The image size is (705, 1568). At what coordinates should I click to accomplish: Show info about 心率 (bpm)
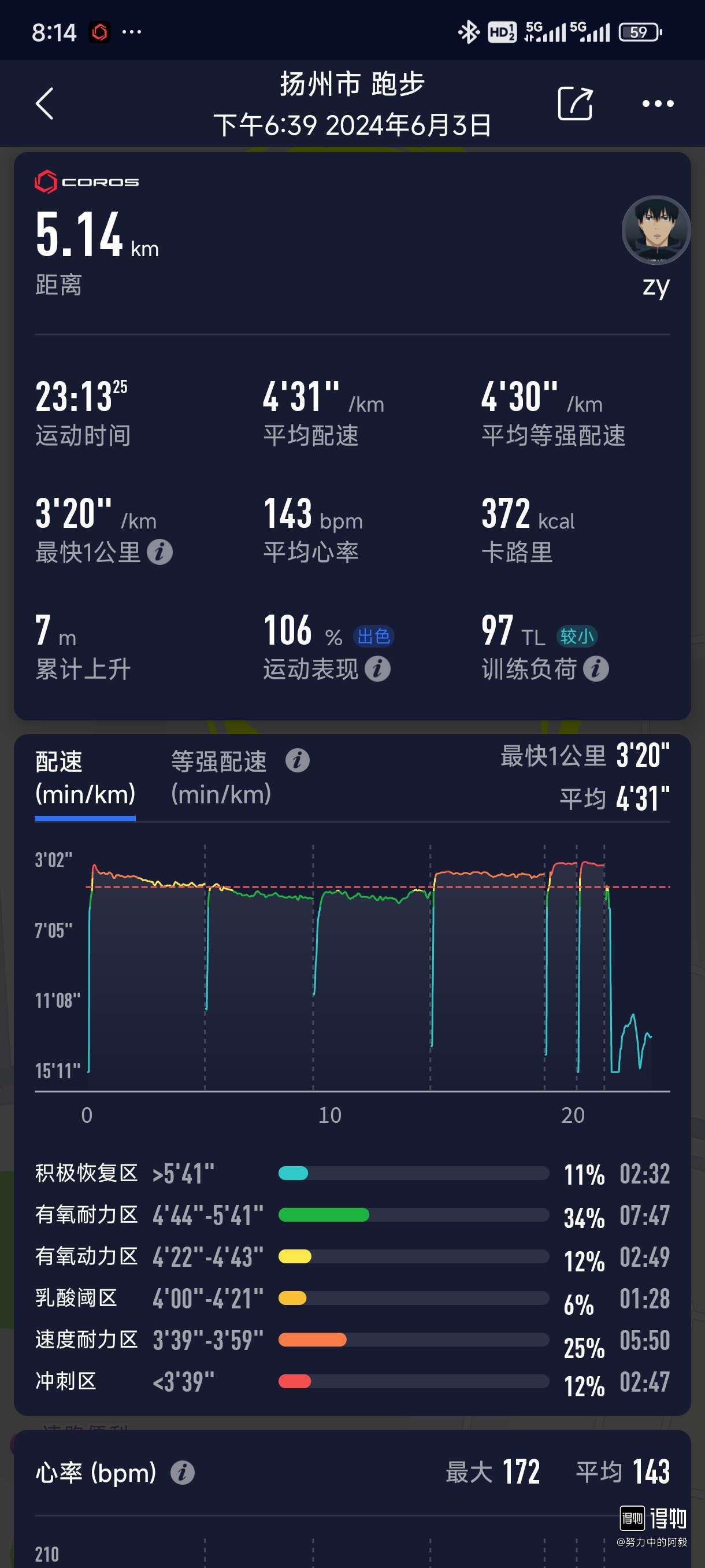click(x=183, y=1473)
